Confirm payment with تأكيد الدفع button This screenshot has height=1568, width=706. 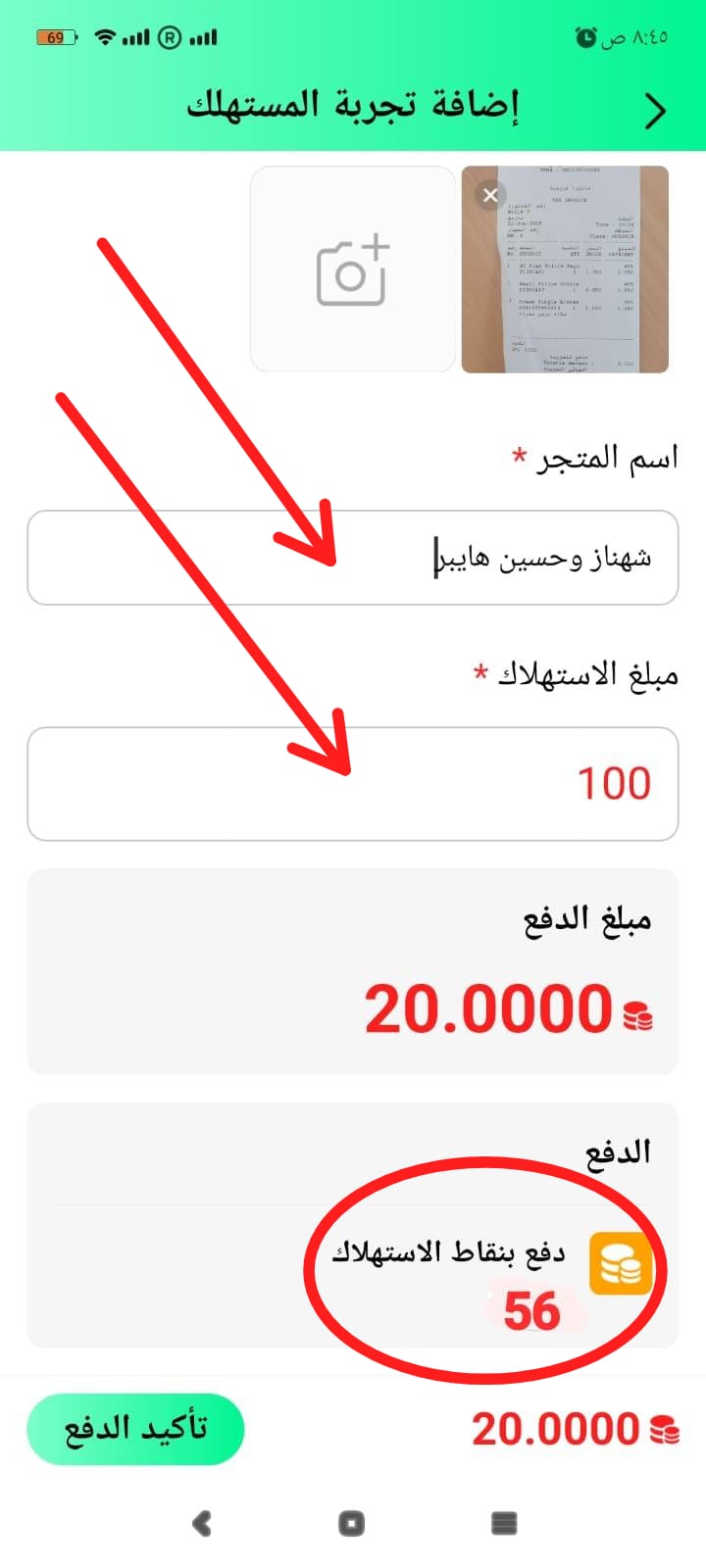pos(135,1429)
